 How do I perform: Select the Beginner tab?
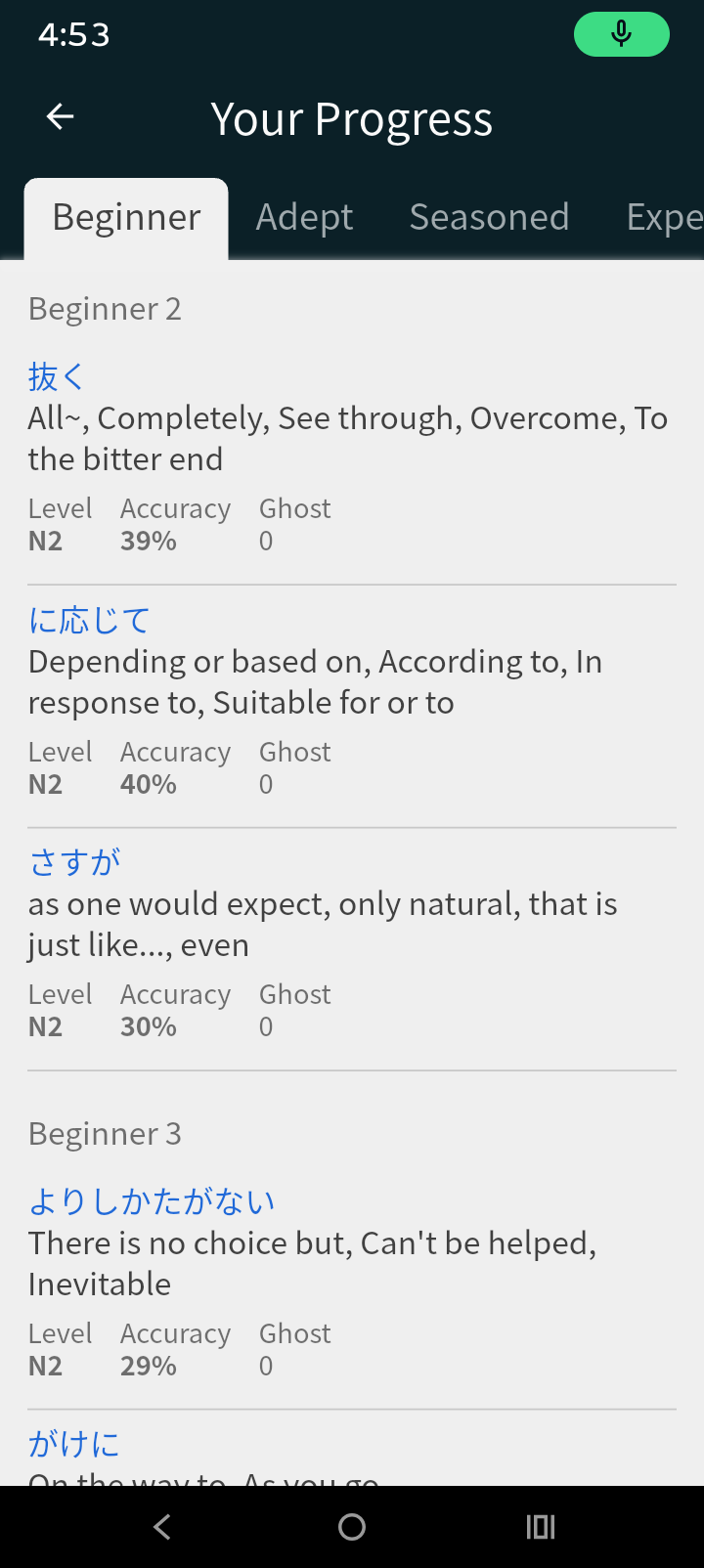click(126, 218)
